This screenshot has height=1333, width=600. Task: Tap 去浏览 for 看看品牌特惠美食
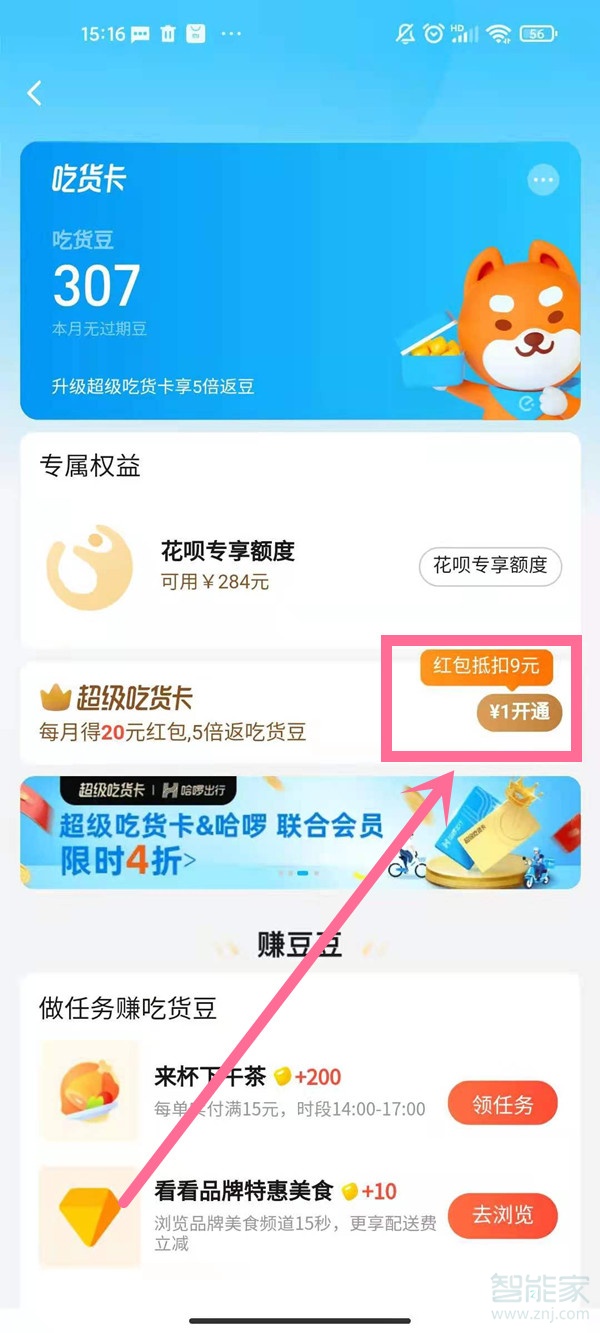point(502,1215)
